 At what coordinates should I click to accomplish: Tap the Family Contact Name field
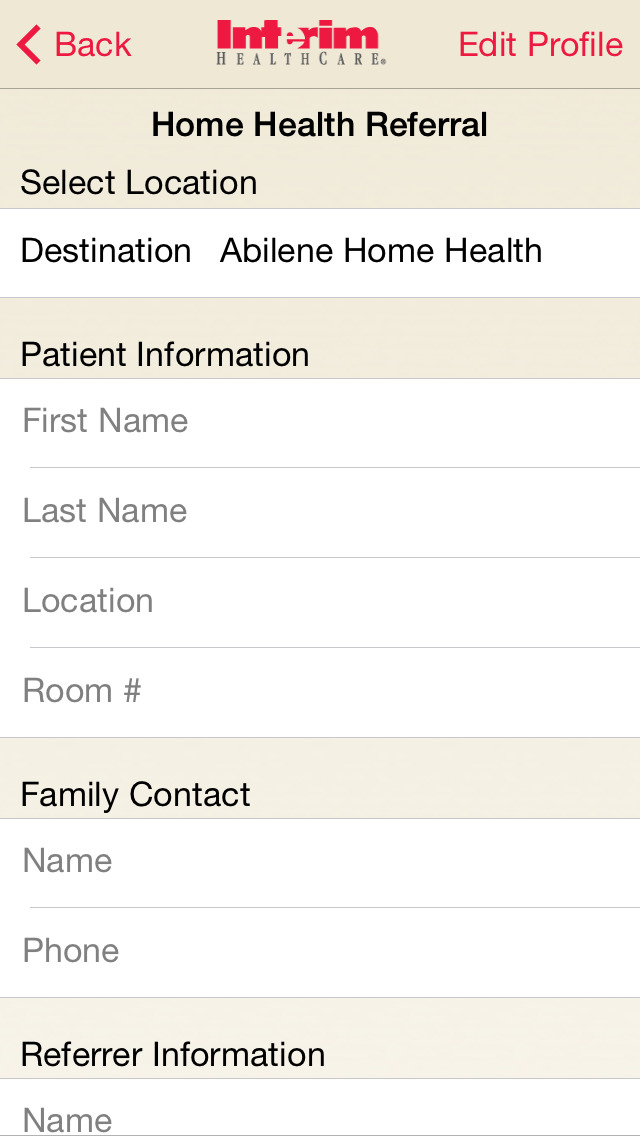tap(320, 863)
